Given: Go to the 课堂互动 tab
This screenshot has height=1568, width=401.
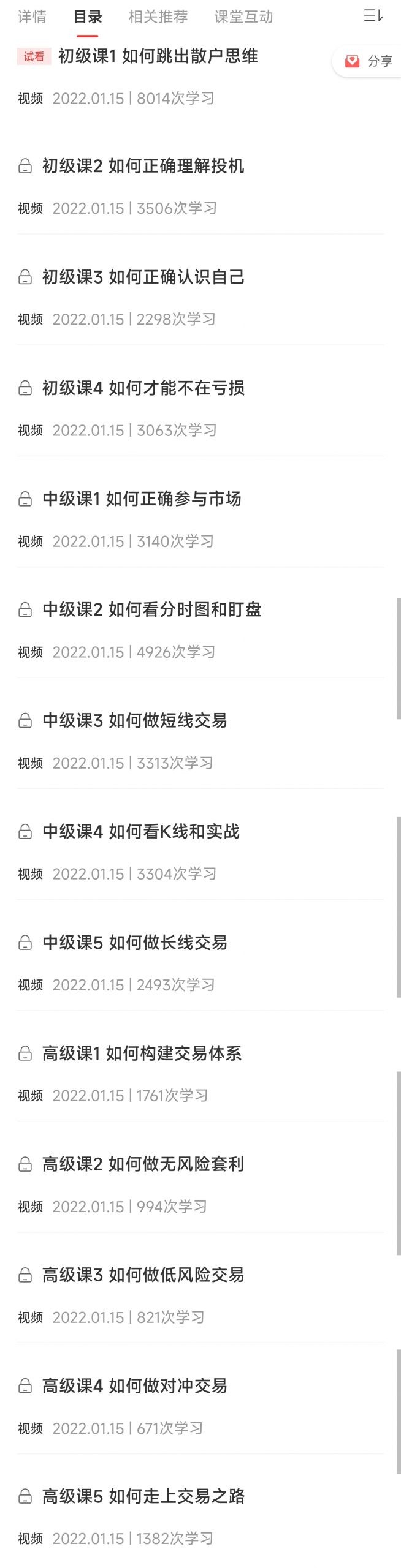Looking at the screenshot, I should pos(243,17).
